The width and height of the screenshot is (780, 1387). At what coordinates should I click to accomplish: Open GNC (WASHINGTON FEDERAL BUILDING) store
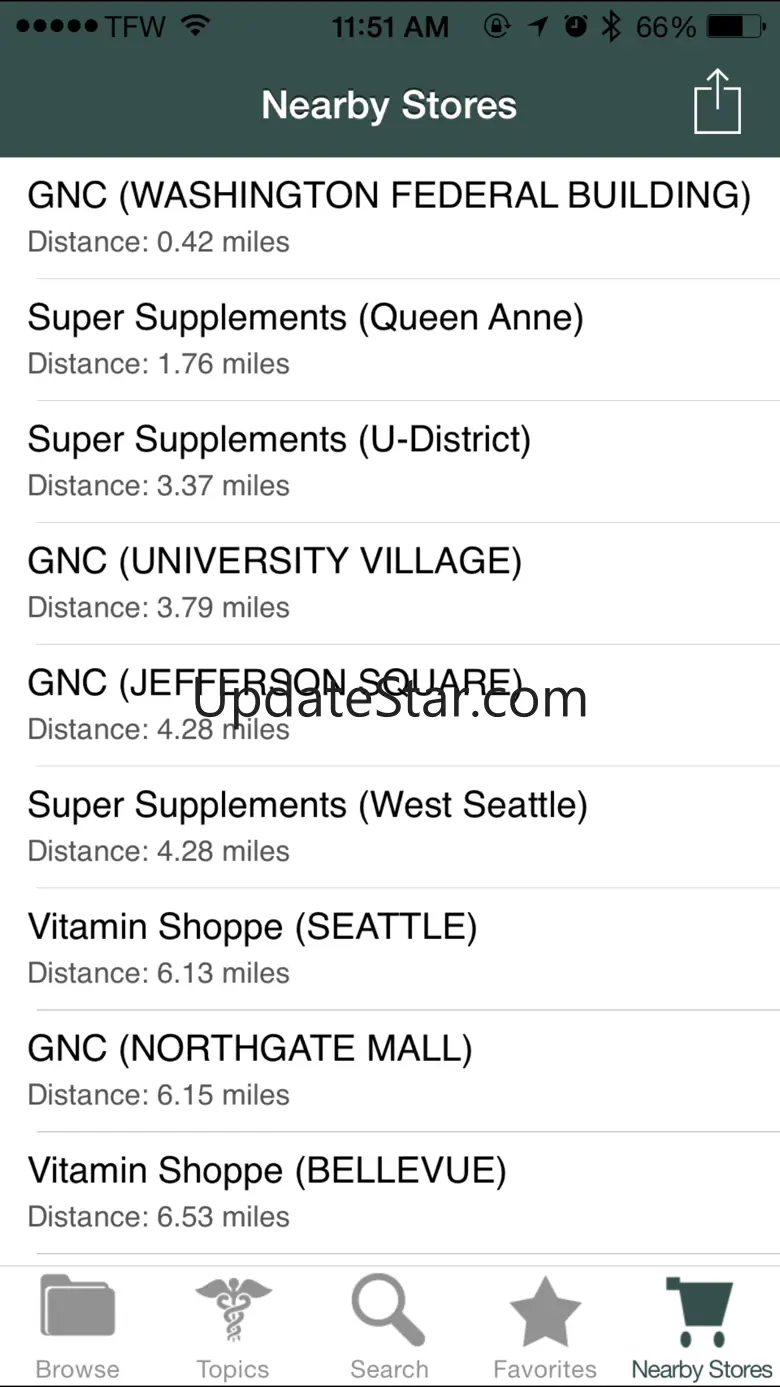pyautogui.click(x=389, y=217)
